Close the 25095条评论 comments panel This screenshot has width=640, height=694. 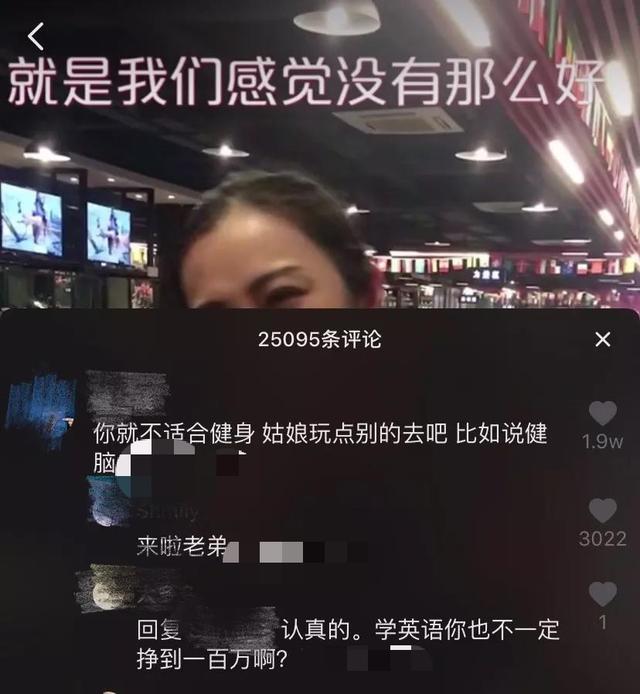(602, 340)
